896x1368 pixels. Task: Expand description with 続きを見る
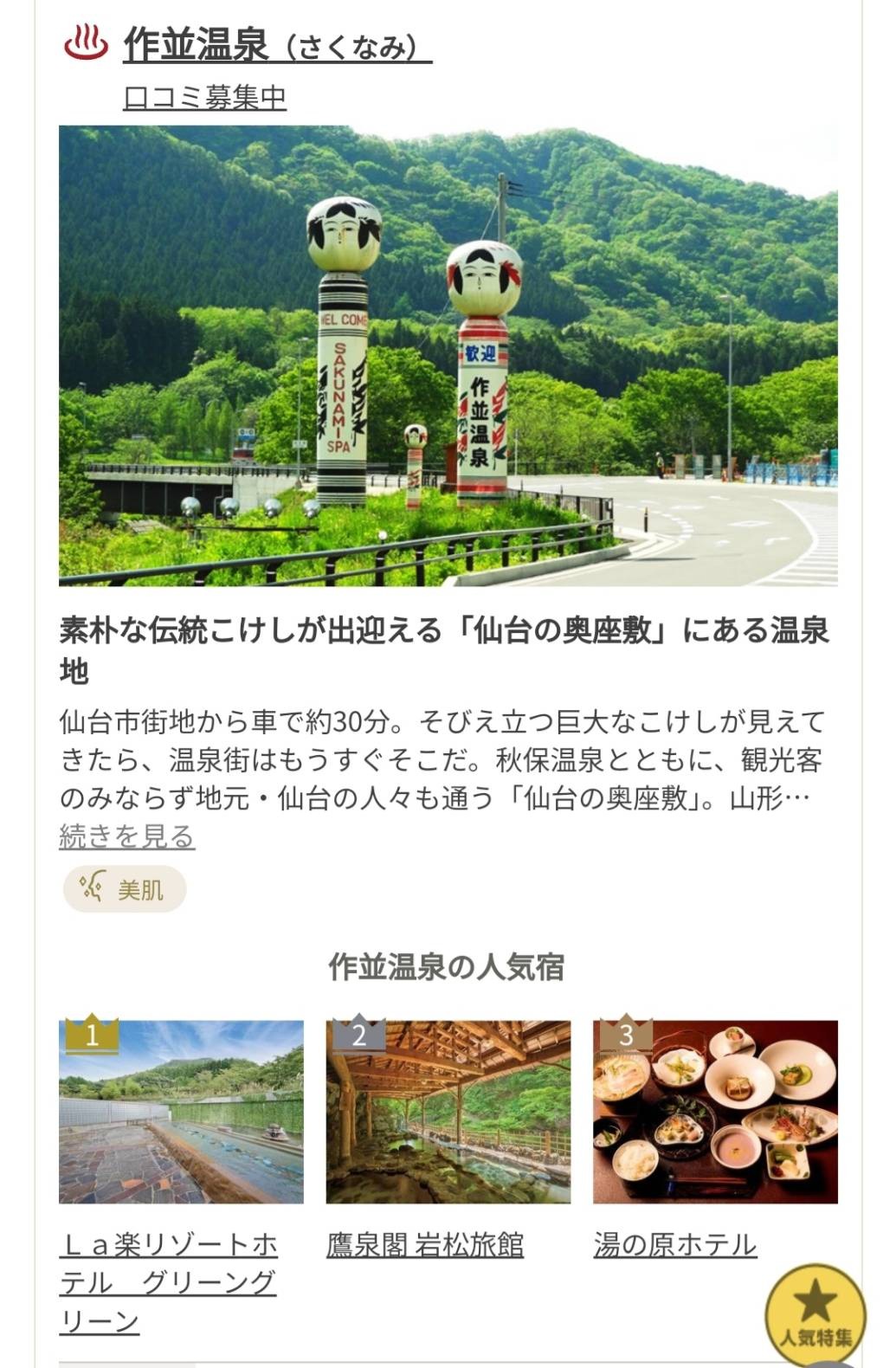pos(126,836)
